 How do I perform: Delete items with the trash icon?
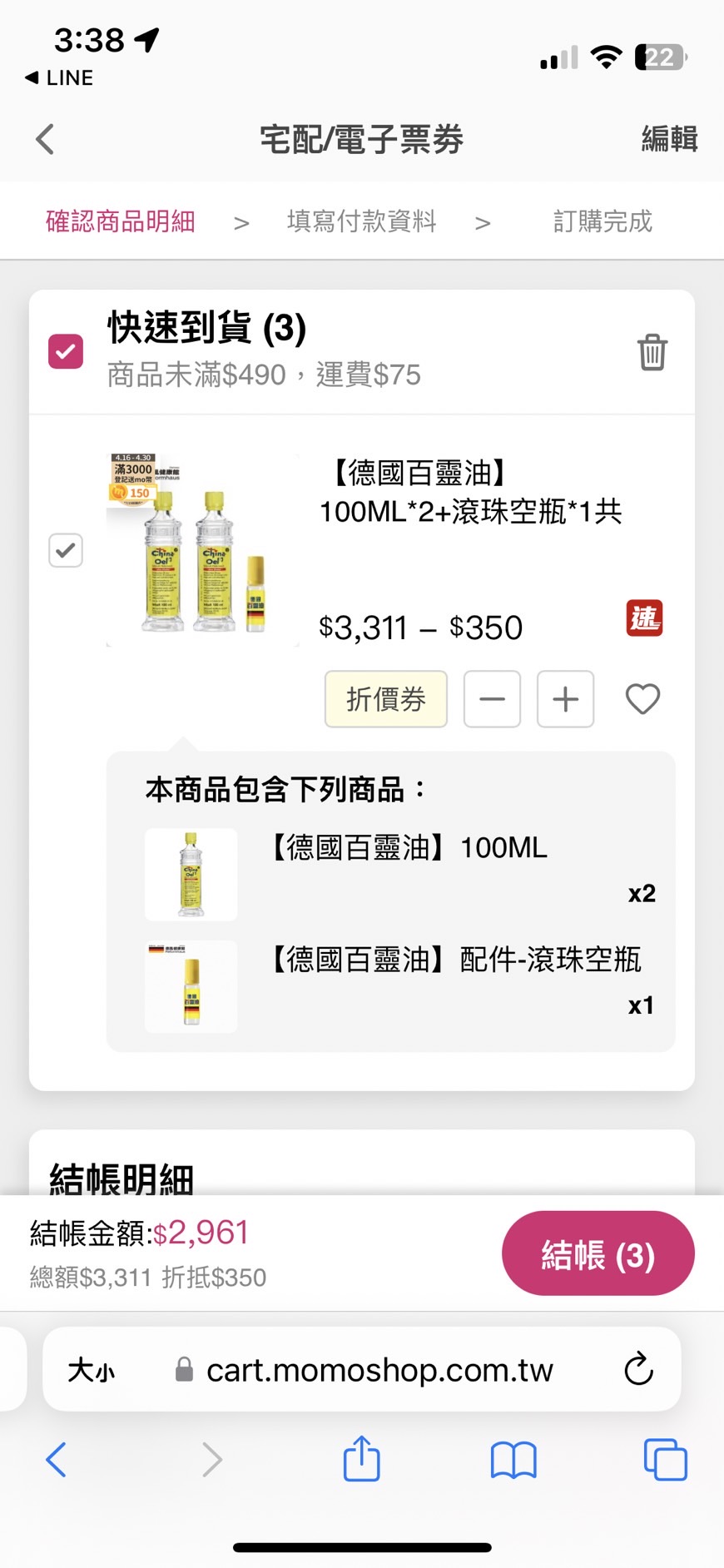point(652,352)
